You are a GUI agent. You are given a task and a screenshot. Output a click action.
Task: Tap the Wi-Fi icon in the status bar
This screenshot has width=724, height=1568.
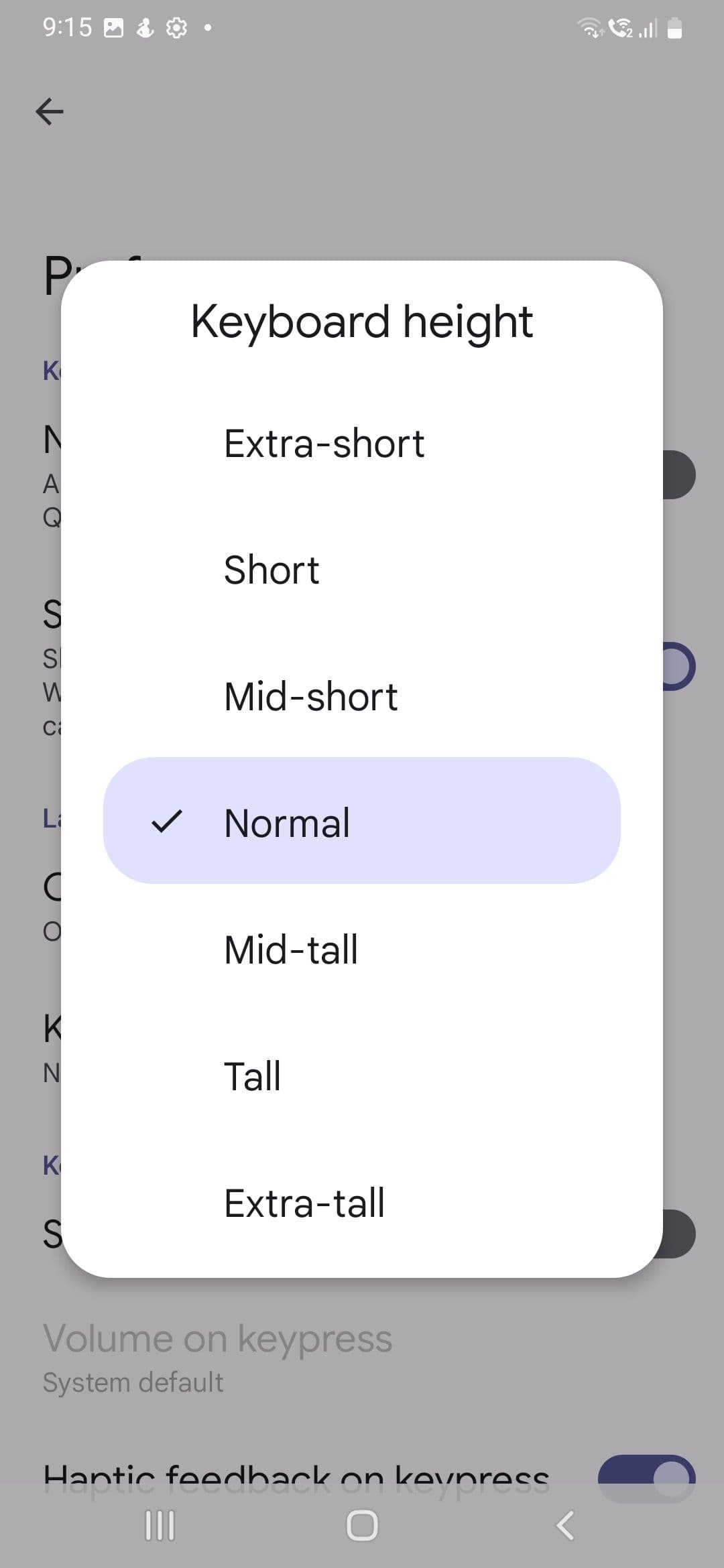pos(590,27)
